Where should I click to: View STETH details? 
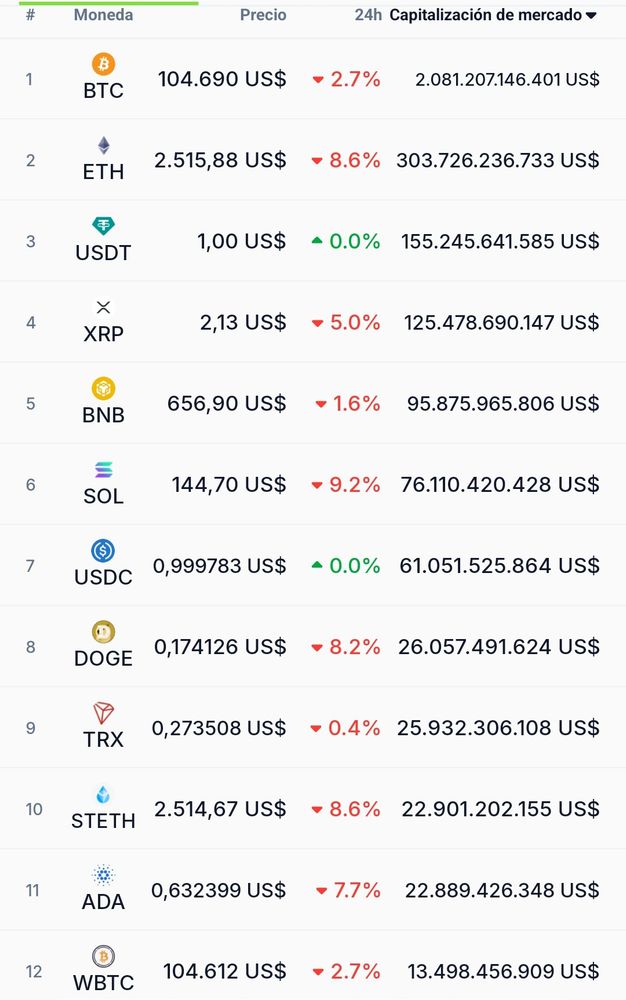click(104, 807)
